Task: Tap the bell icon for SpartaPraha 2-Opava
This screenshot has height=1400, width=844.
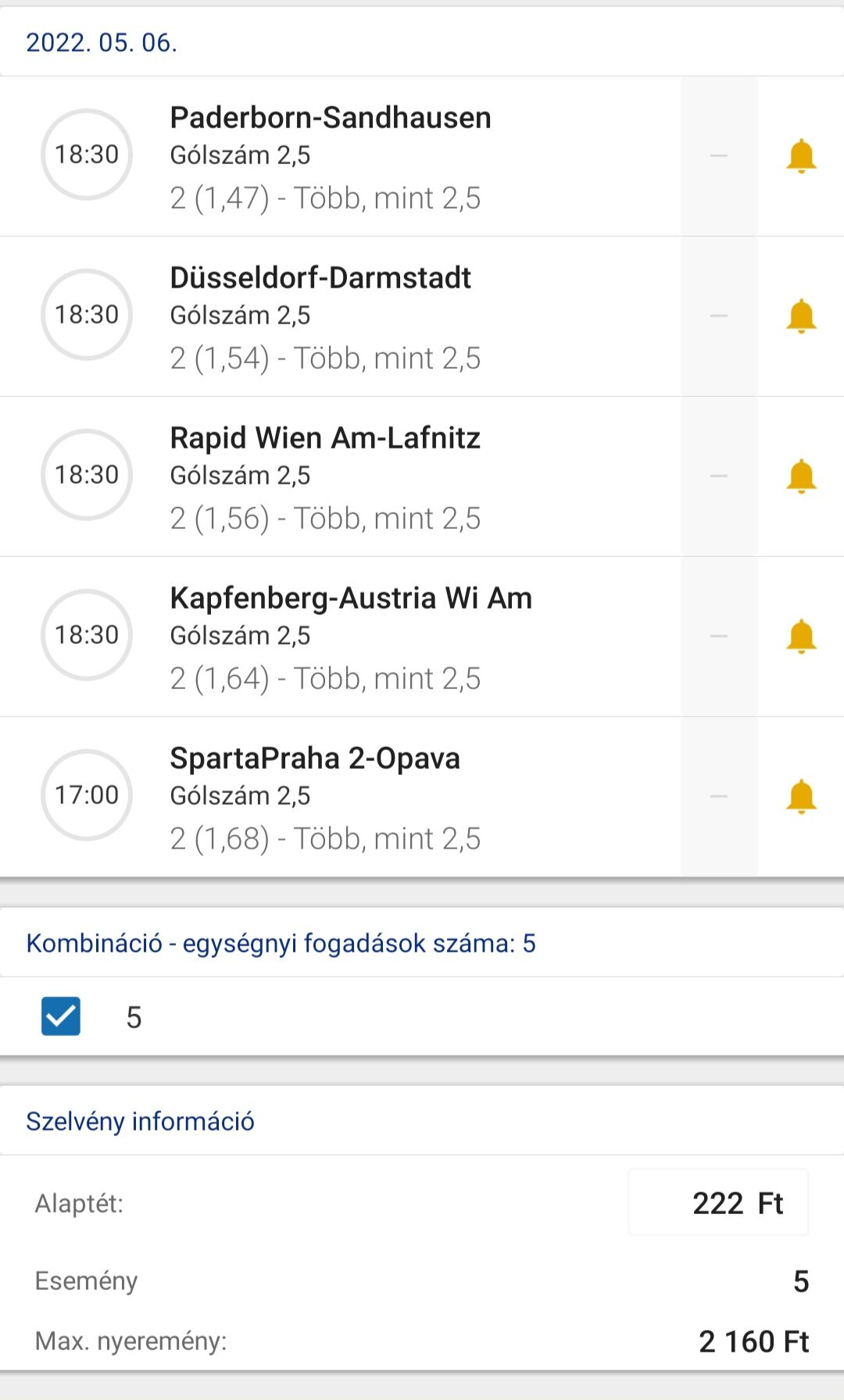Action: (801, 796)
